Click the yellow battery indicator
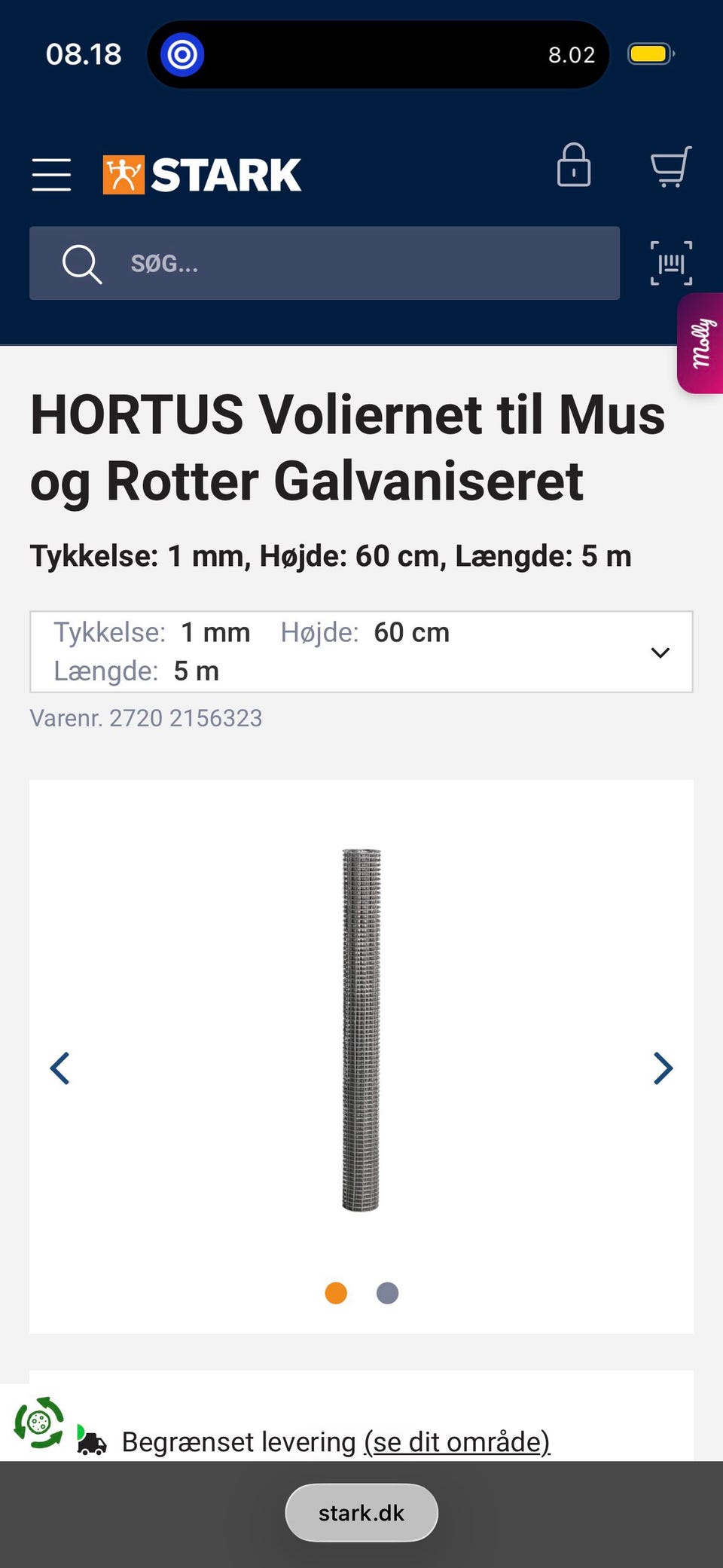Screen dimensions: 723x1568 (649, 53)
